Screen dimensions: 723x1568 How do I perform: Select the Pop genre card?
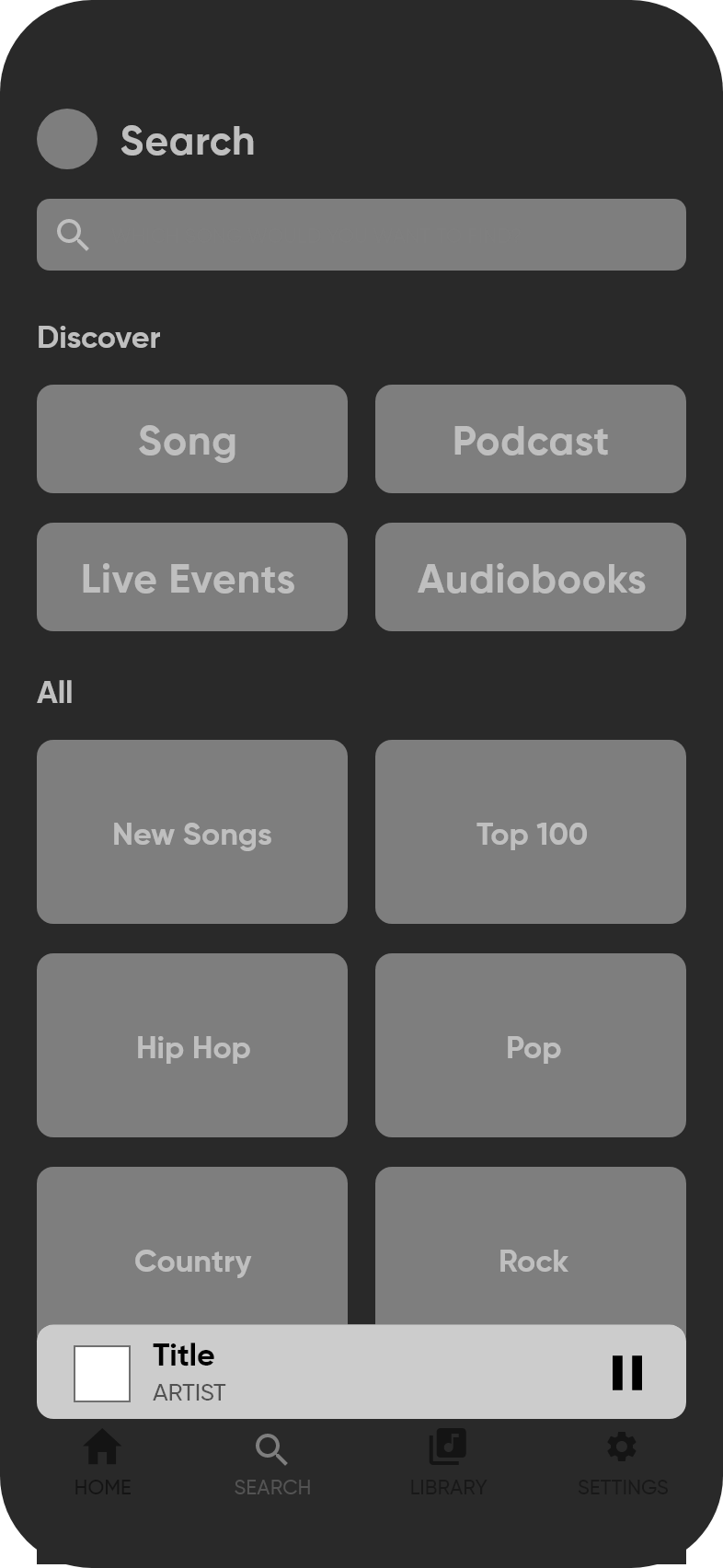(531, 1045)
